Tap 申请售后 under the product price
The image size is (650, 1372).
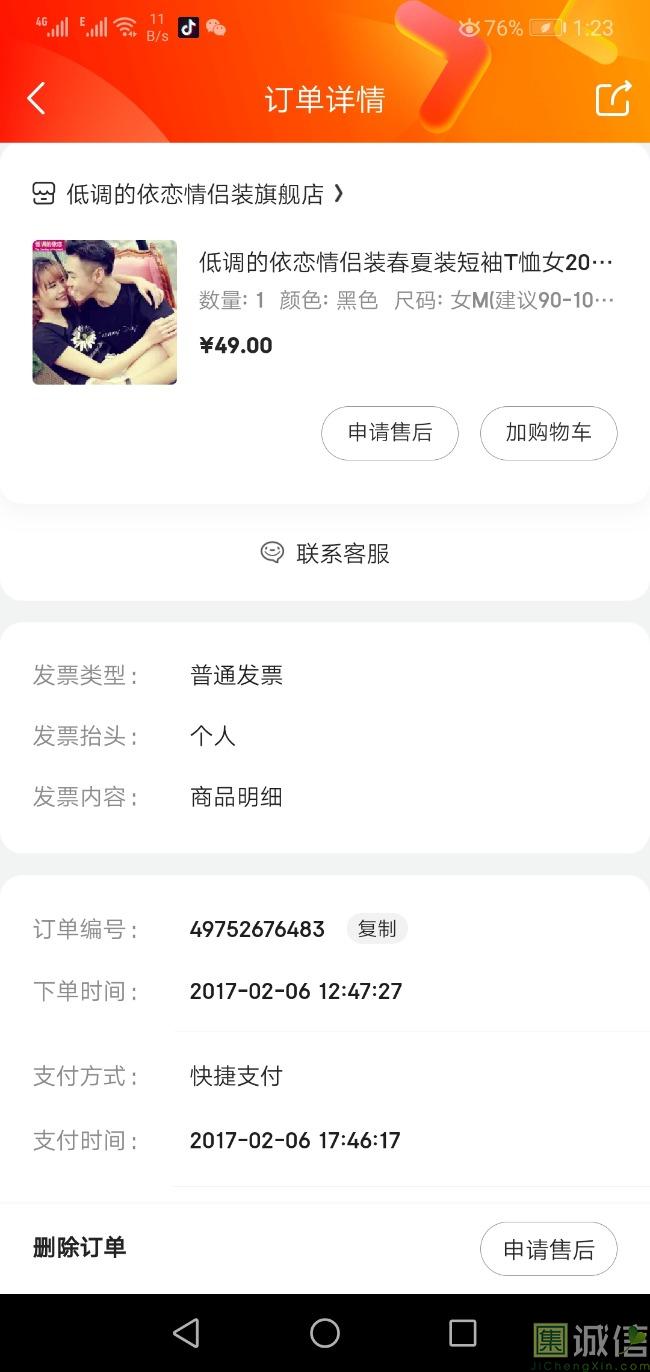click(389, 433)
